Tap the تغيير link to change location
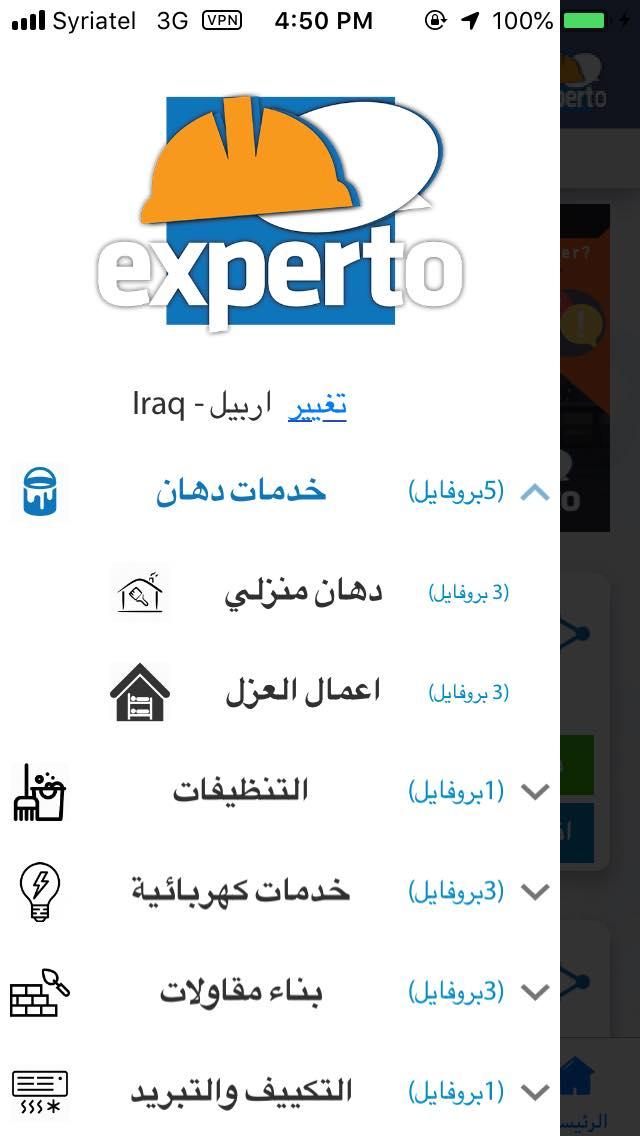 click(317, 405)
